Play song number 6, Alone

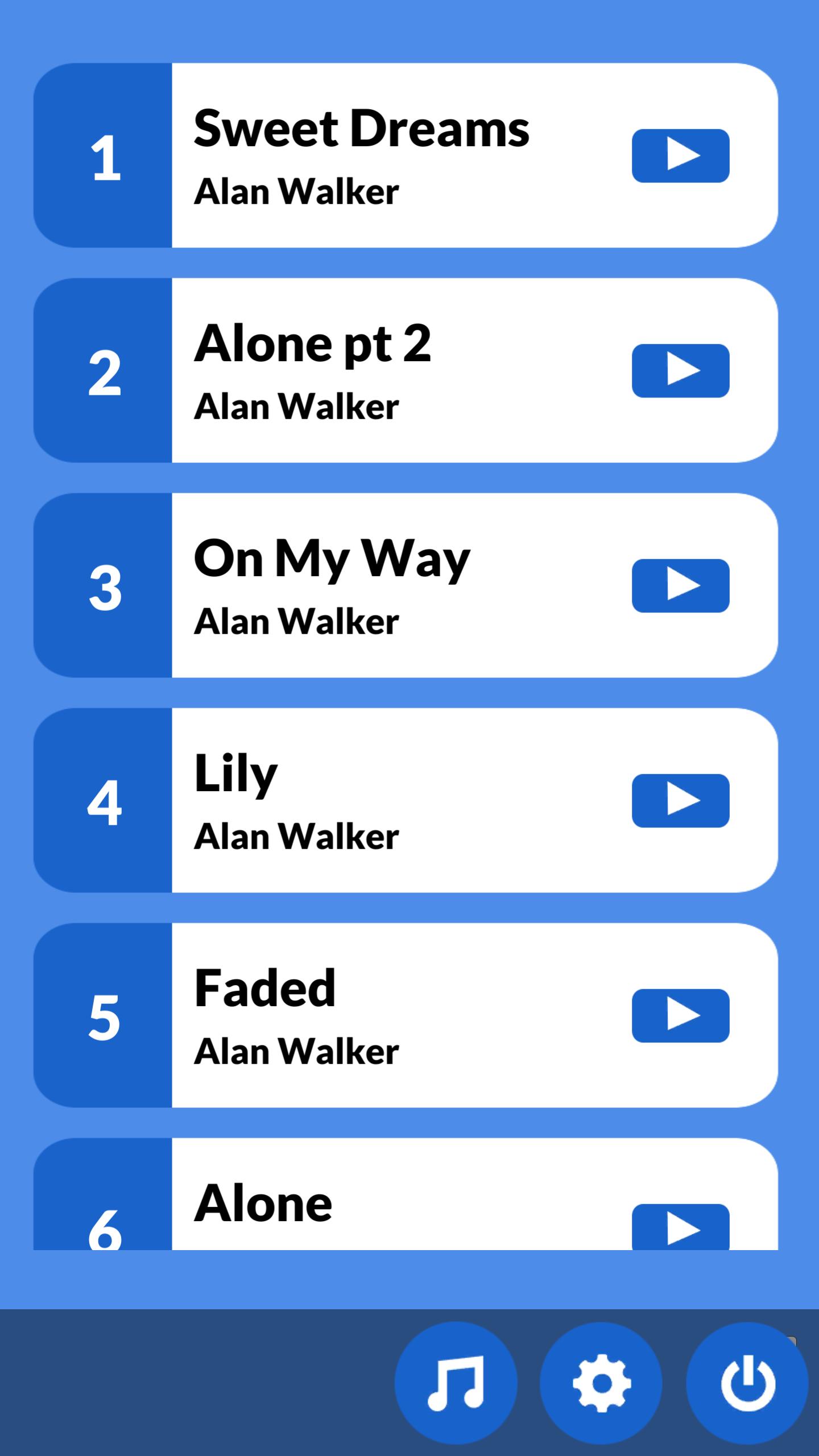tap(680, 1227)
